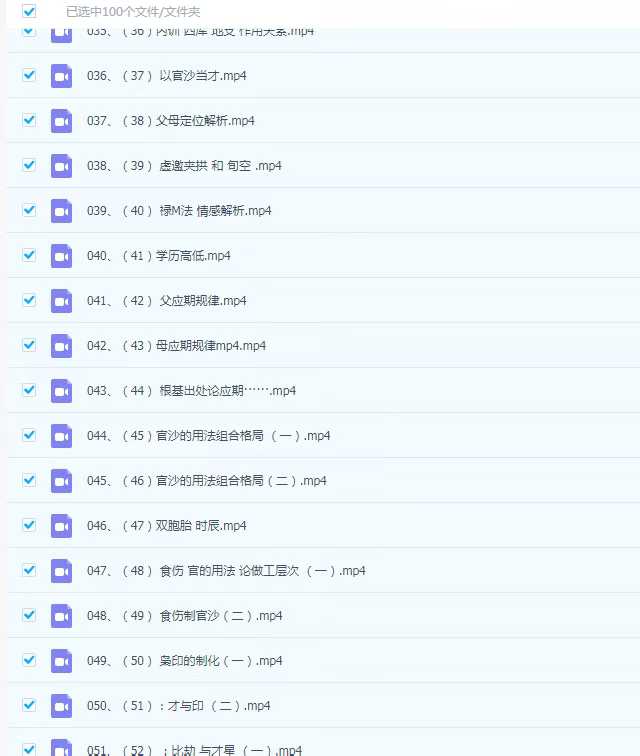Deselect the 040 学历高低.mp4 checkbox
This screenshot has width=640, height=756.
point(29,255)
